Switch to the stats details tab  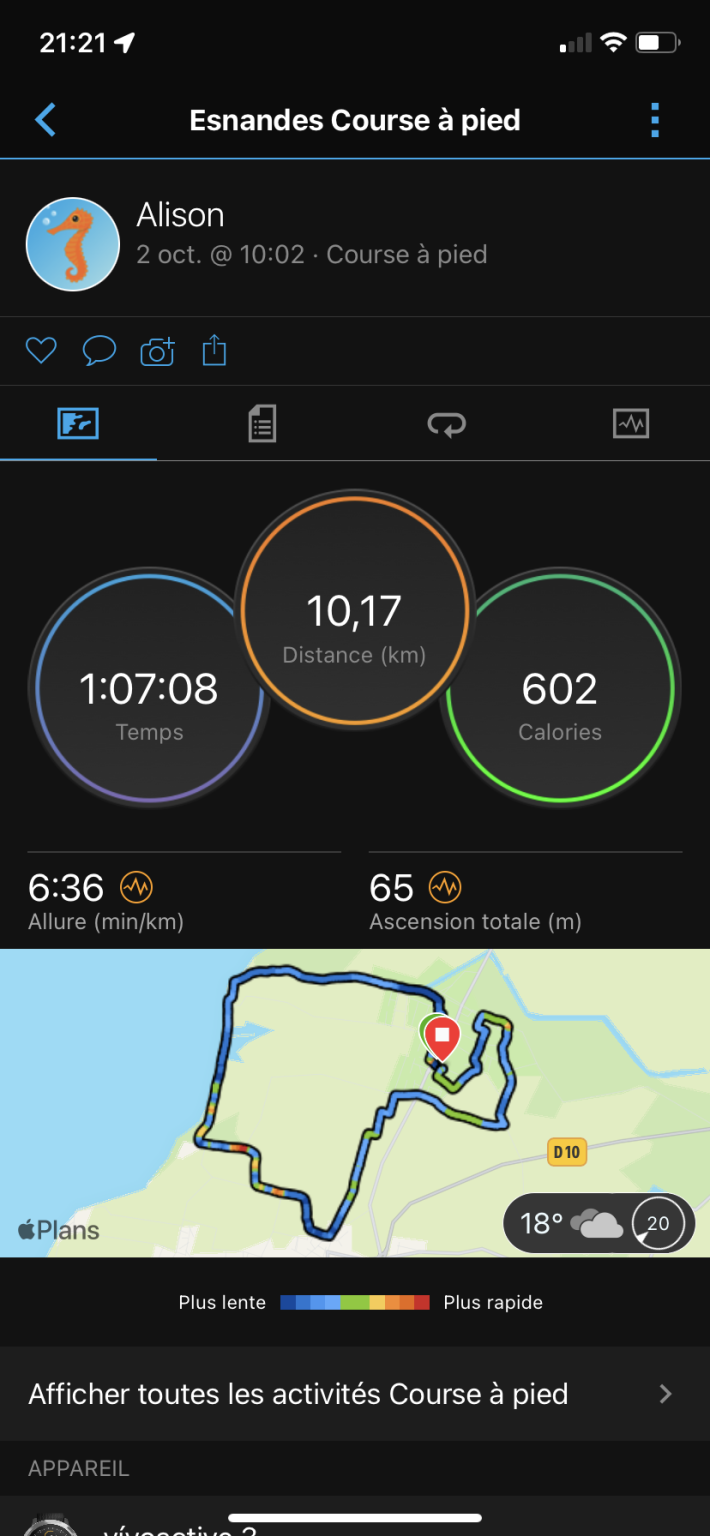coord(262,424)
